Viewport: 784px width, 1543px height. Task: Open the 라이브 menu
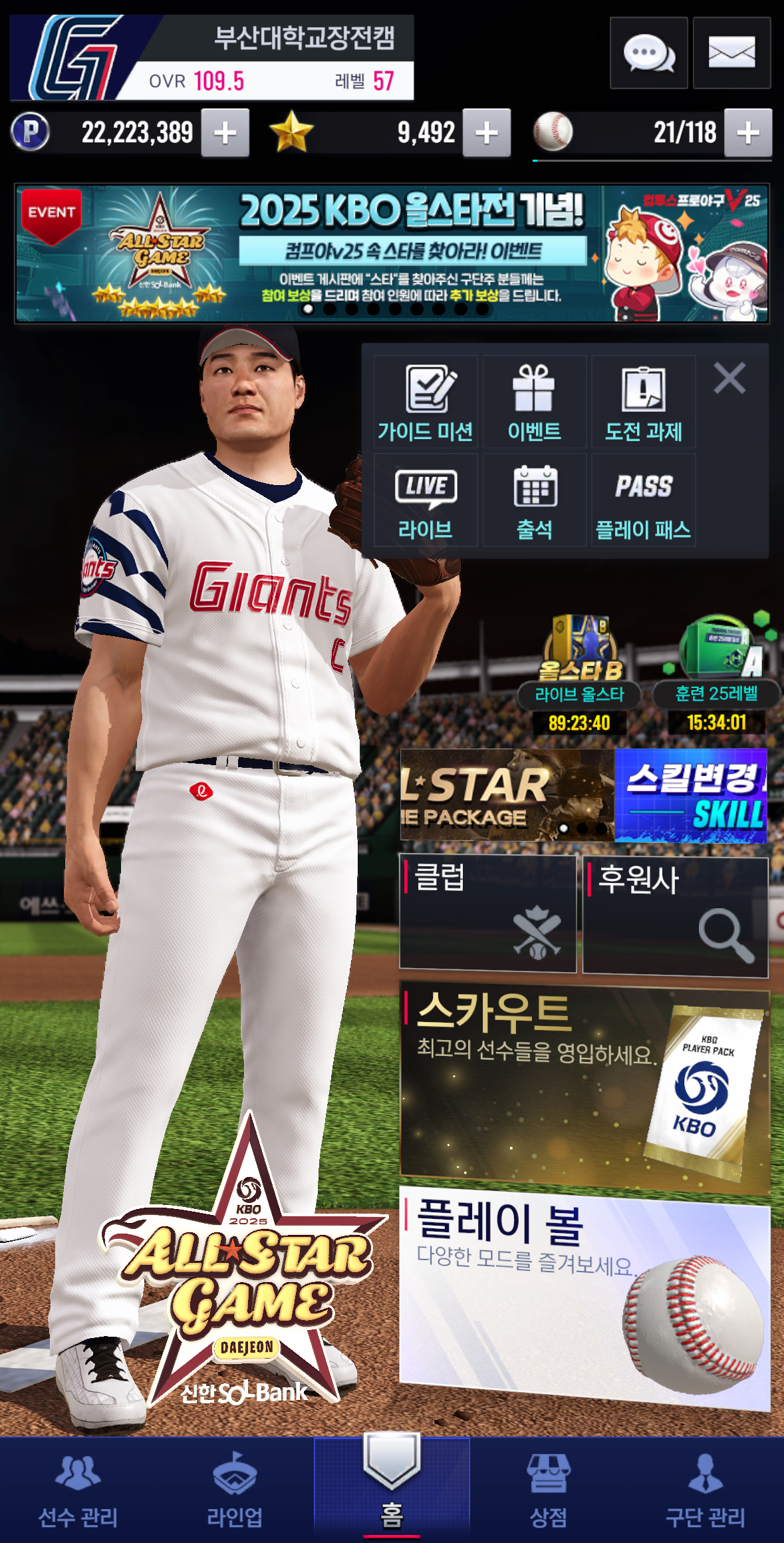(x=426, y=500)
